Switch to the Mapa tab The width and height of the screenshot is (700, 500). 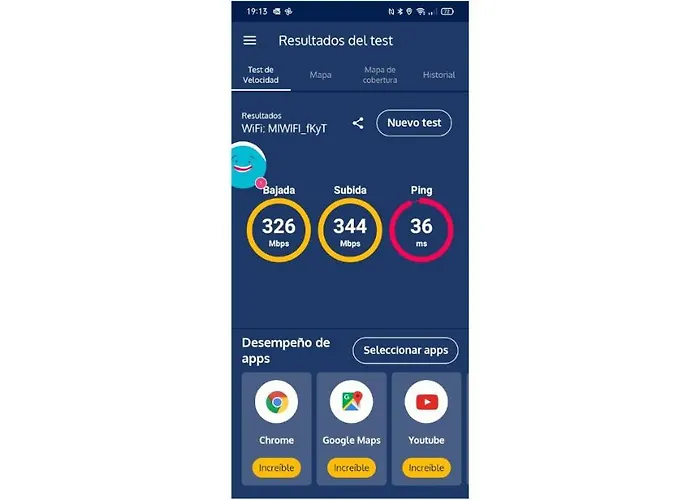[321, 75]
